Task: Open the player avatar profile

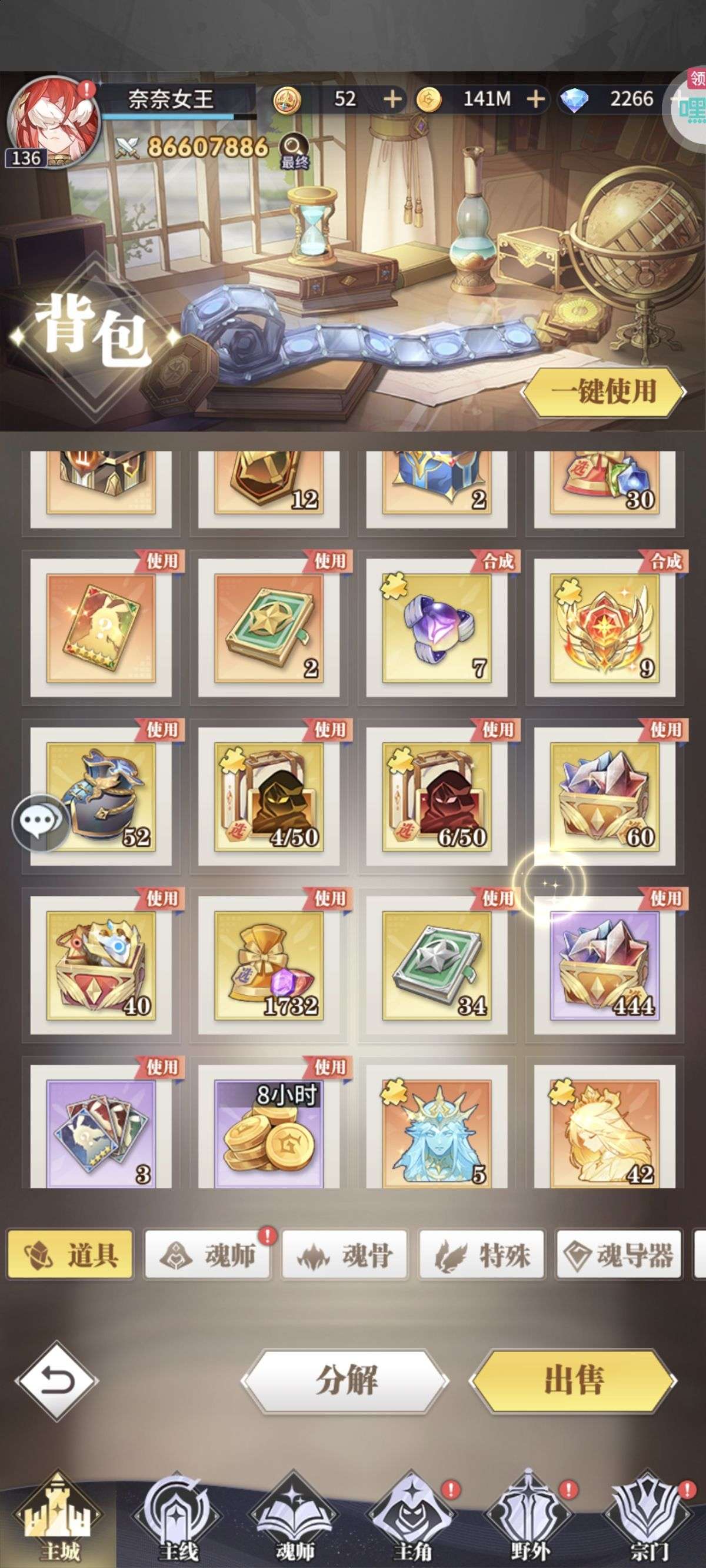Action: click(52, 122)
